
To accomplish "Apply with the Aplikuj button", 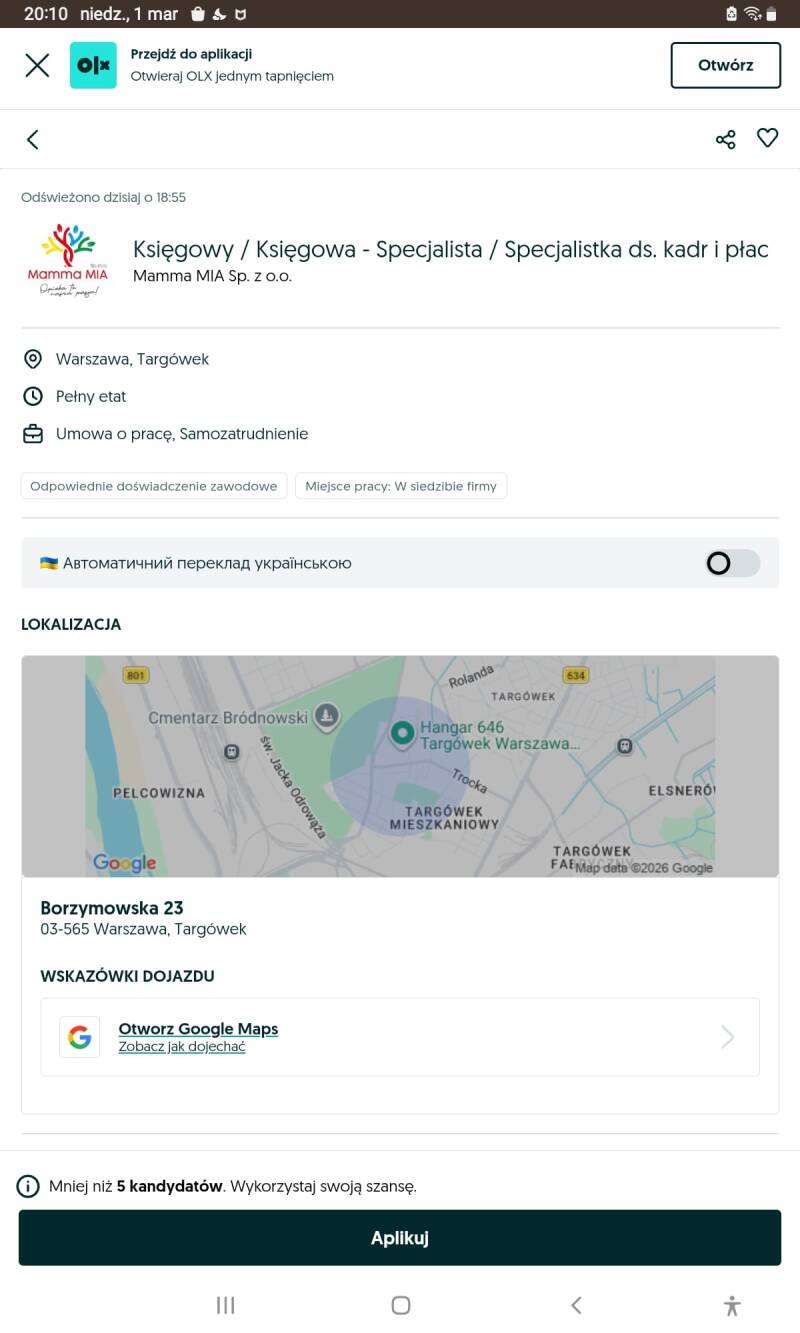I will pyautogui.click(x=400, y=1238).
